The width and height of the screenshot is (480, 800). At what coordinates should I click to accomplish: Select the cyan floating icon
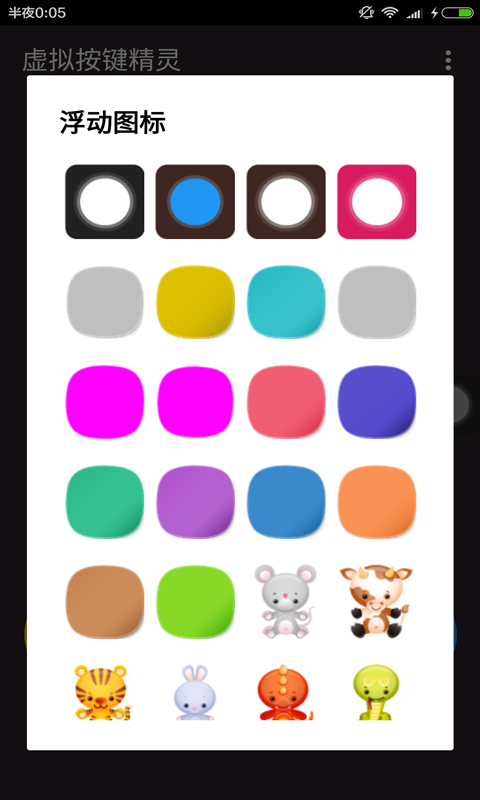pos(286,302)
